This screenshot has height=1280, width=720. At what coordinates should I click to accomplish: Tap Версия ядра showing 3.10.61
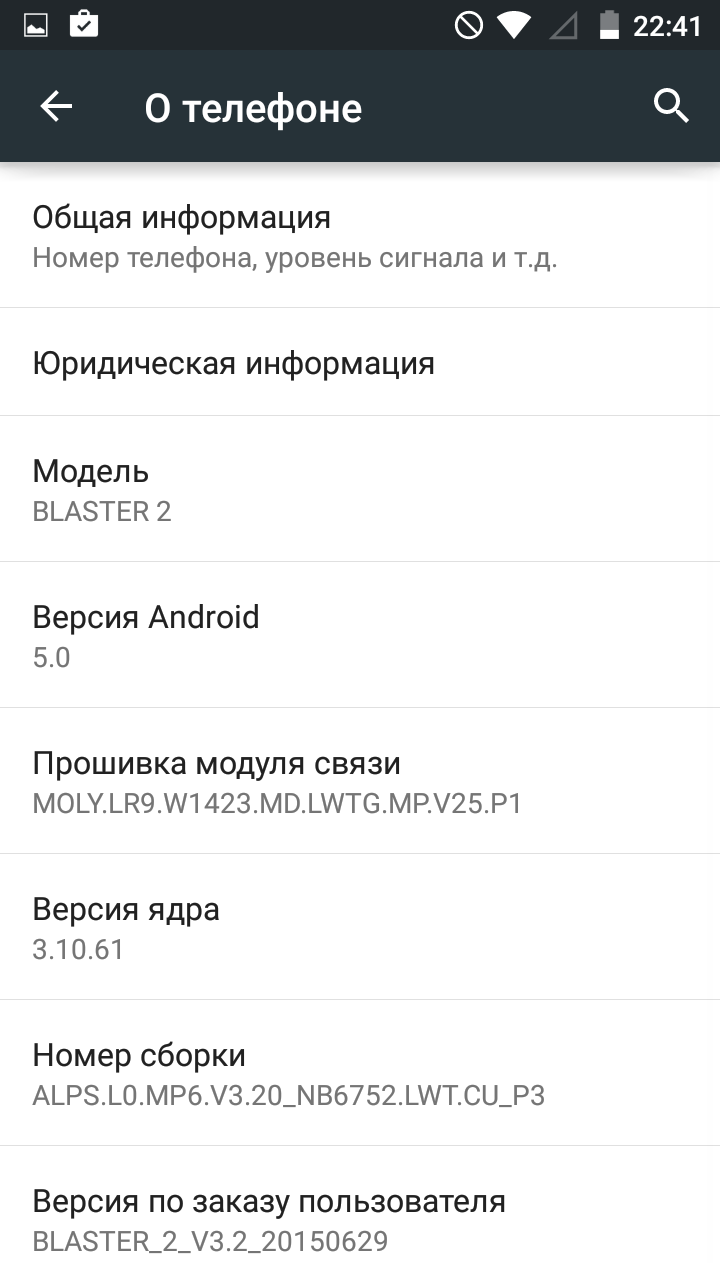(x=360, y=926)
